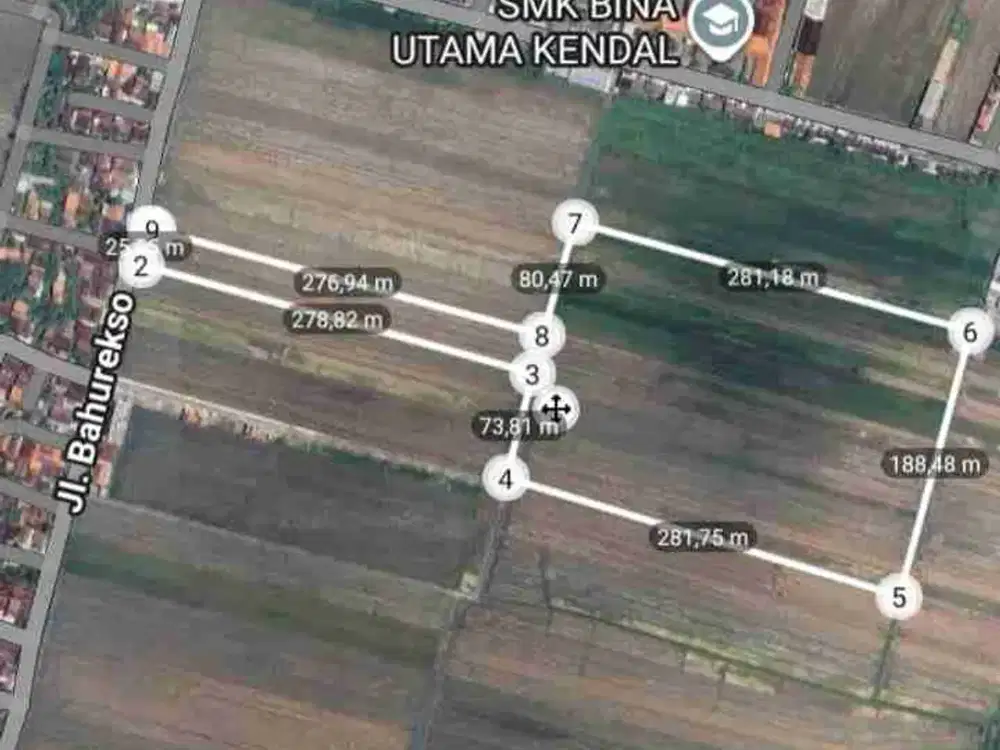Select measurement point 7
Screen dimensions: 1000x750
[574, 224]
